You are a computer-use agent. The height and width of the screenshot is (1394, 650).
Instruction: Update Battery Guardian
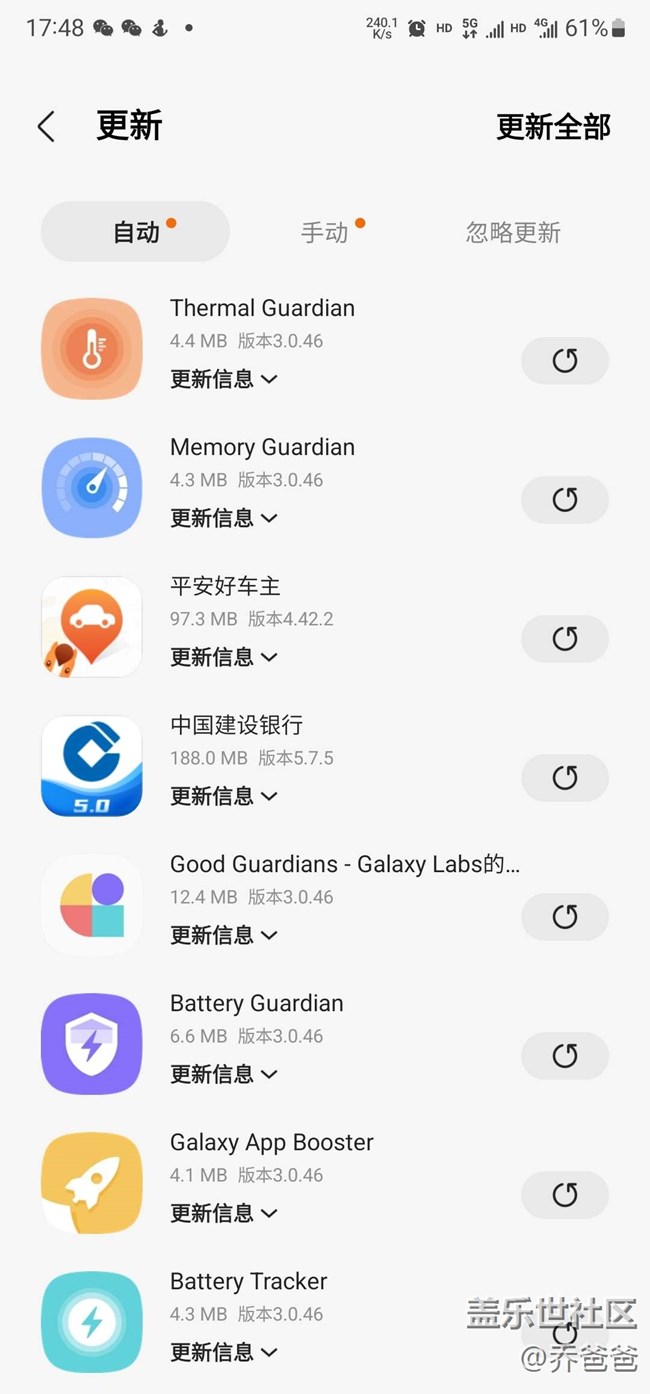565,1056
